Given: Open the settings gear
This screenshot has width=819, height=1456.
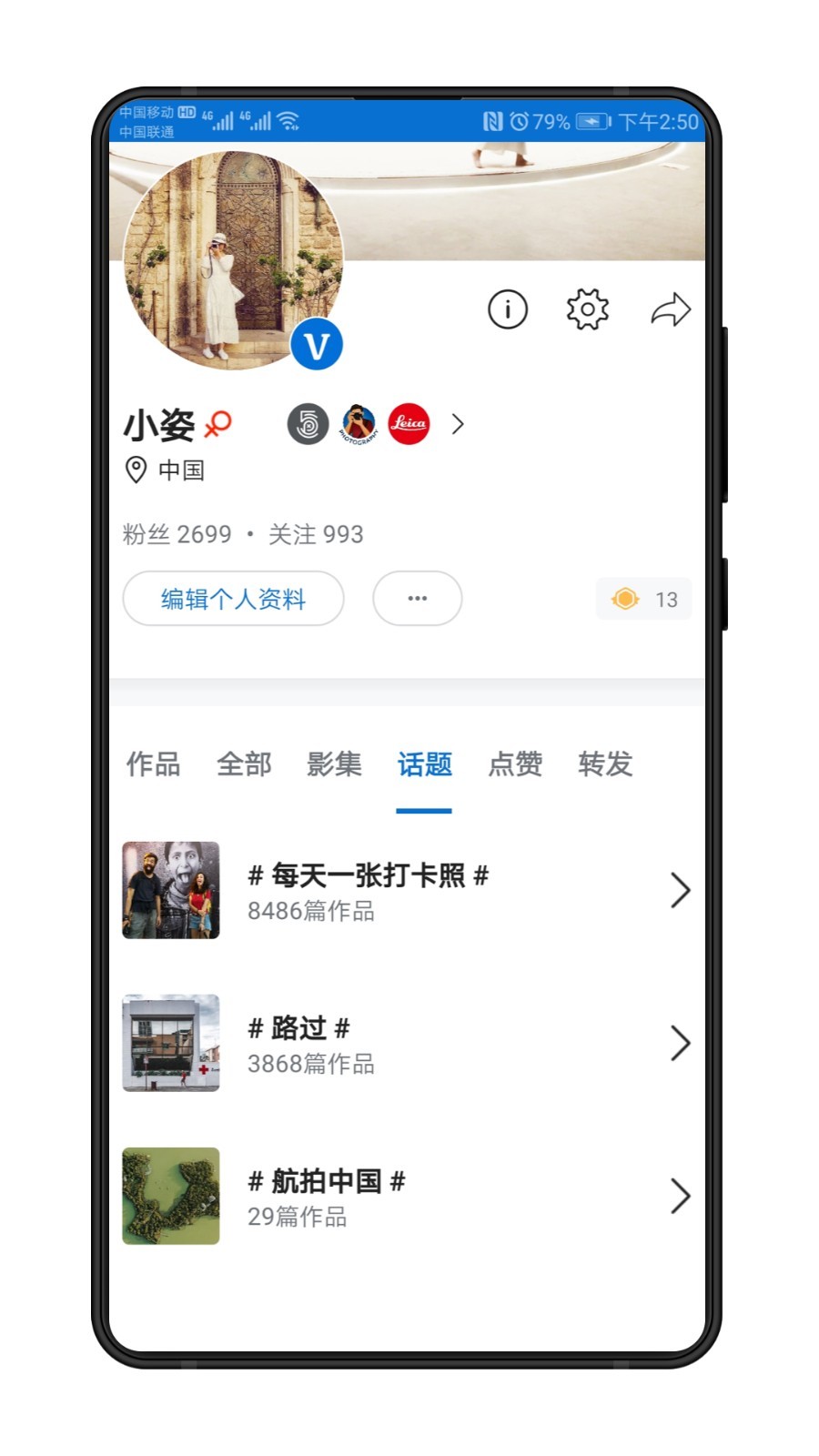Looking at the screenshot, I should tap(587, 308).
